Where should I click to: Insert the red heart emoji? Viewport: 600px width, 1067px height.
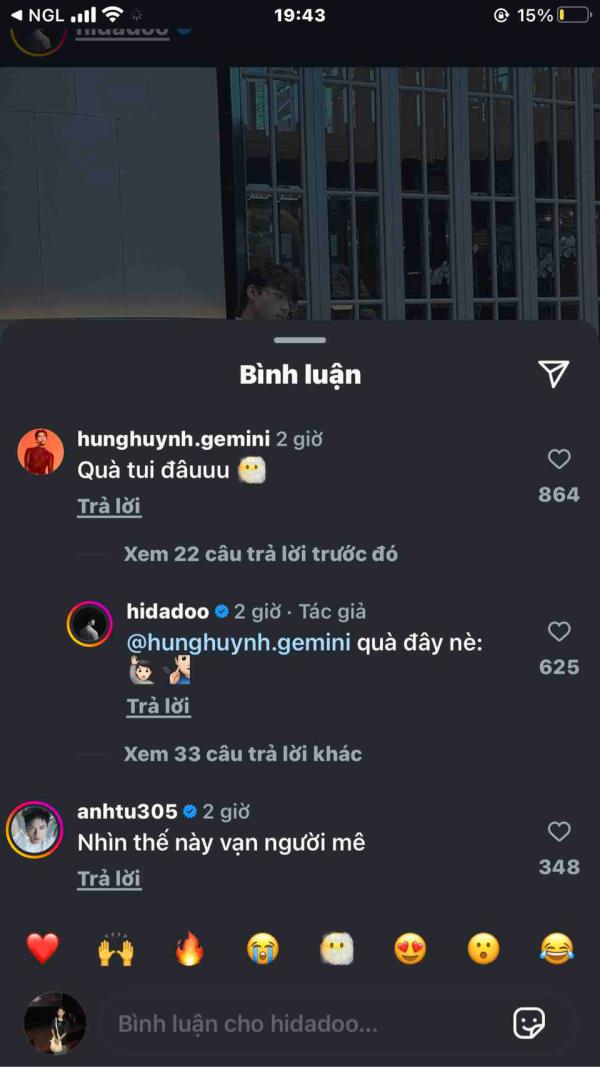43,949
